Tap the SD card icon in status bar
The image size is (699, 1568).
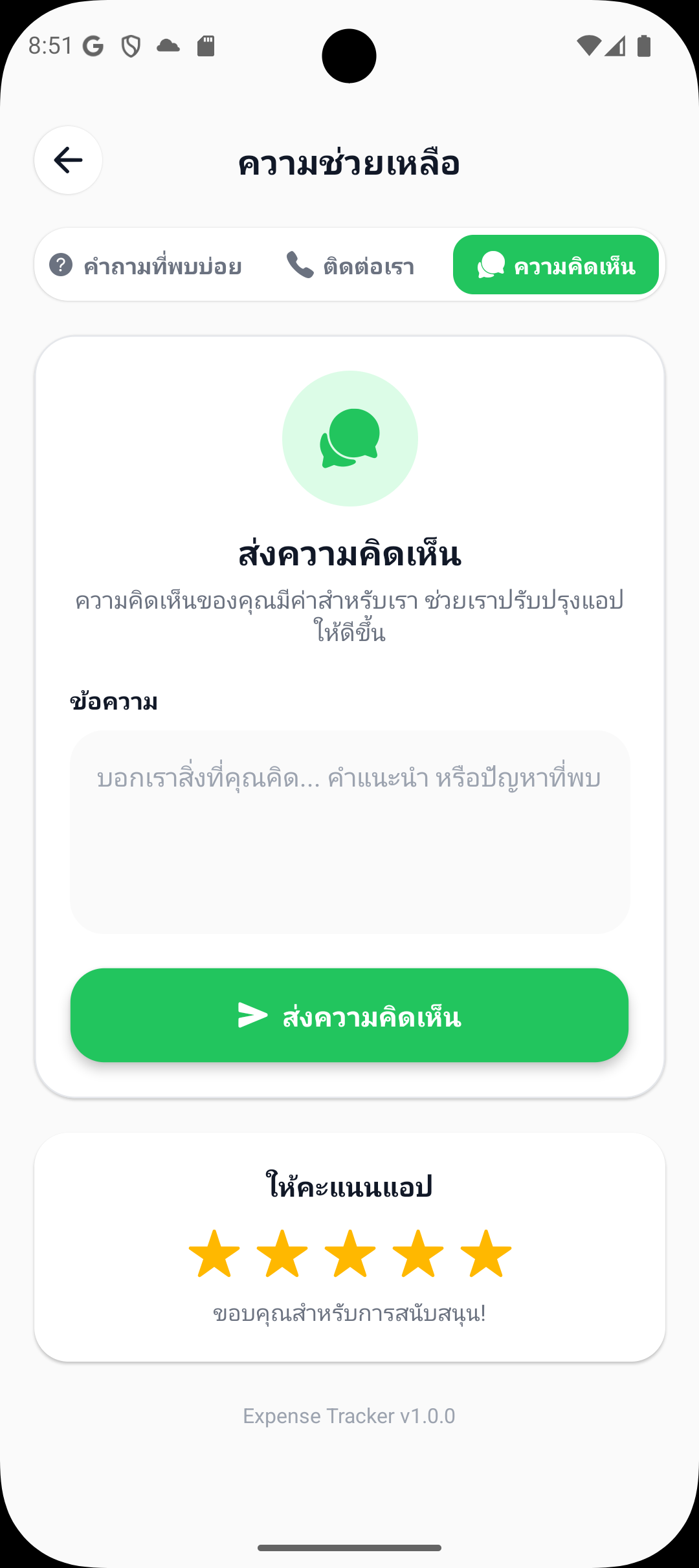click(x=205, y=45)
